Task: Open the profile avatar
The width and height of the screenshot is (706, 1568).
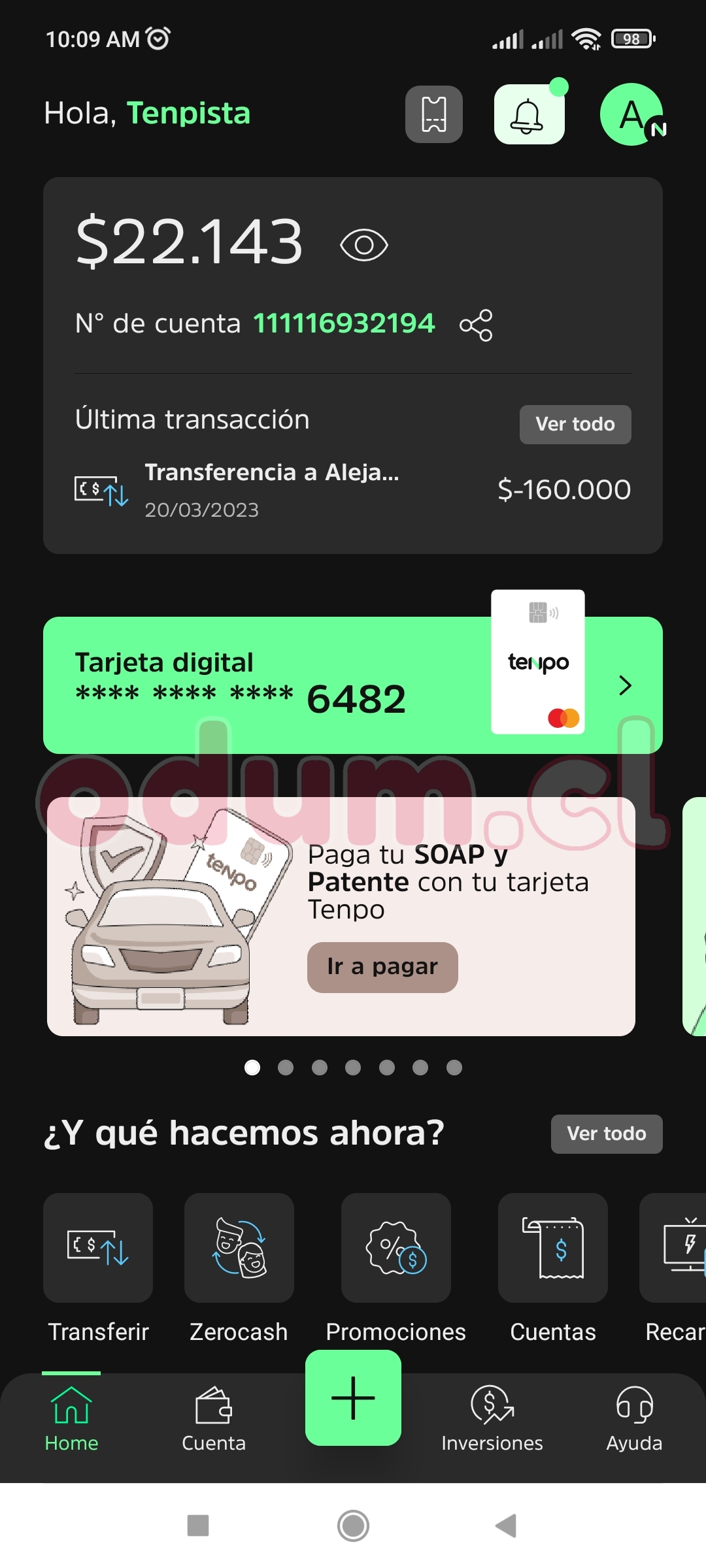Action: pyautogui.click(x=631, y=115)
